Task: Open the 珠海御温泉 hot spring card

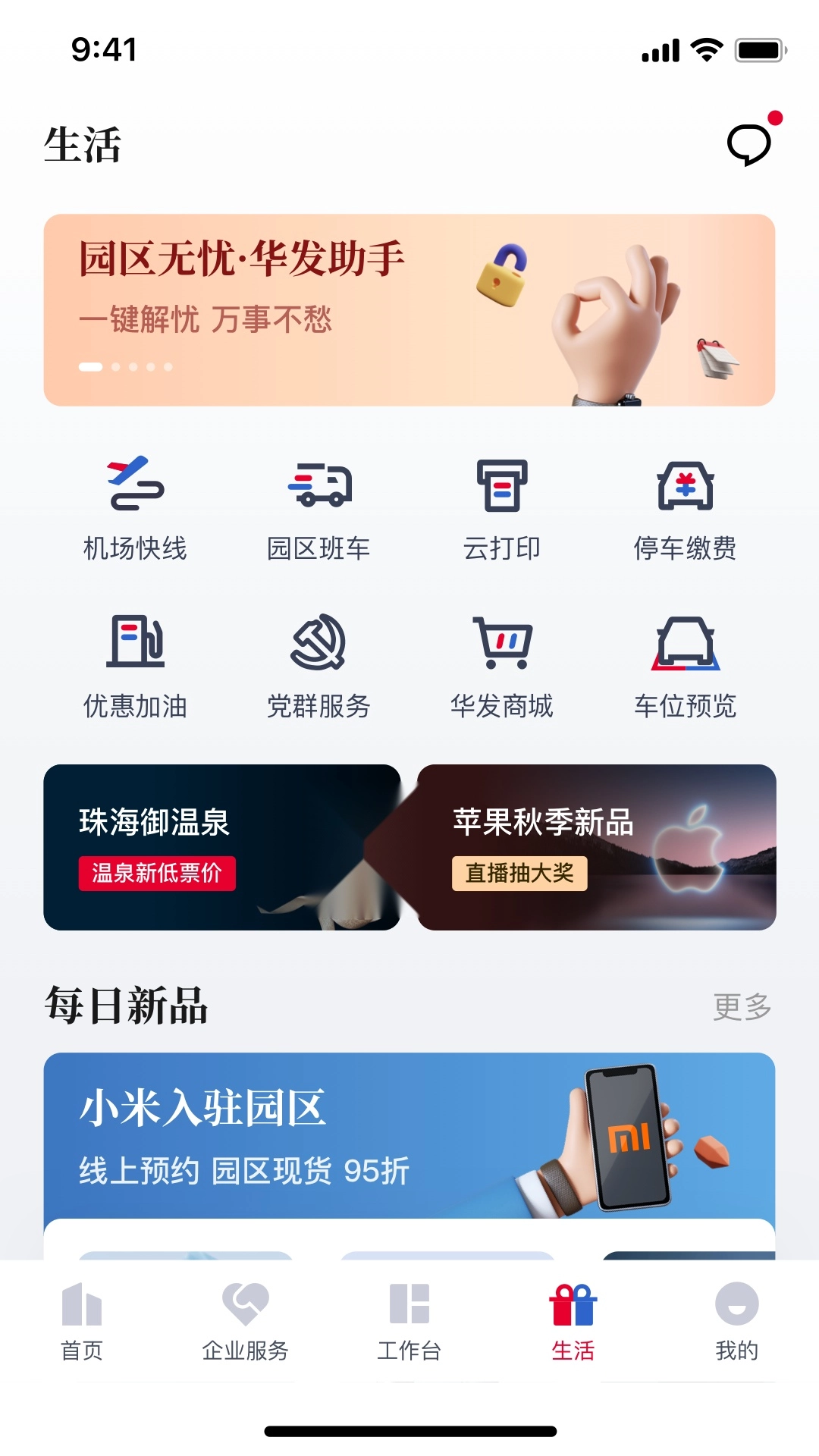Action: point(221,847)
